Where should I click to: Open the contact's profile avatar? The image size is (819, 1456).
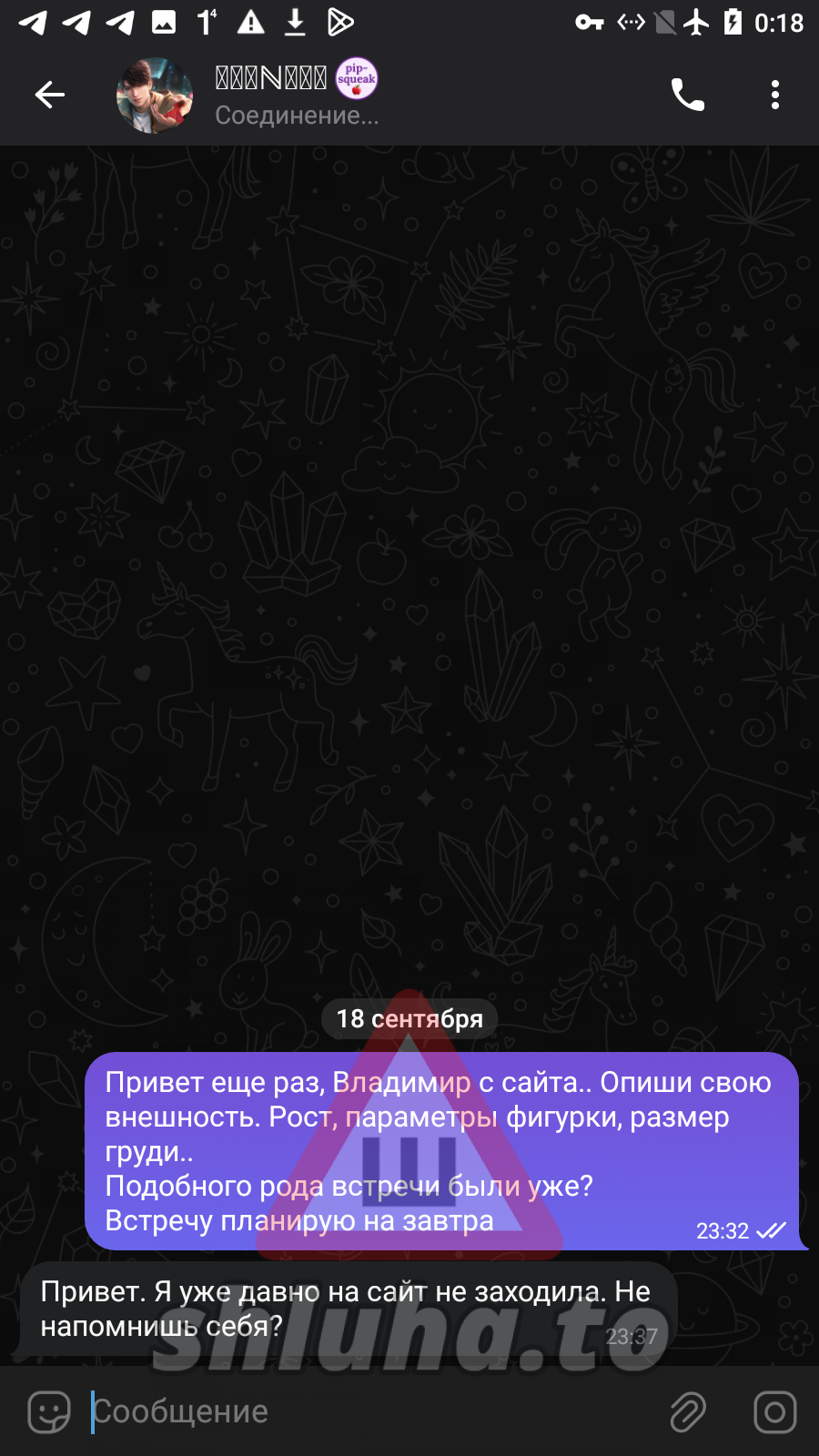(155, 96)
